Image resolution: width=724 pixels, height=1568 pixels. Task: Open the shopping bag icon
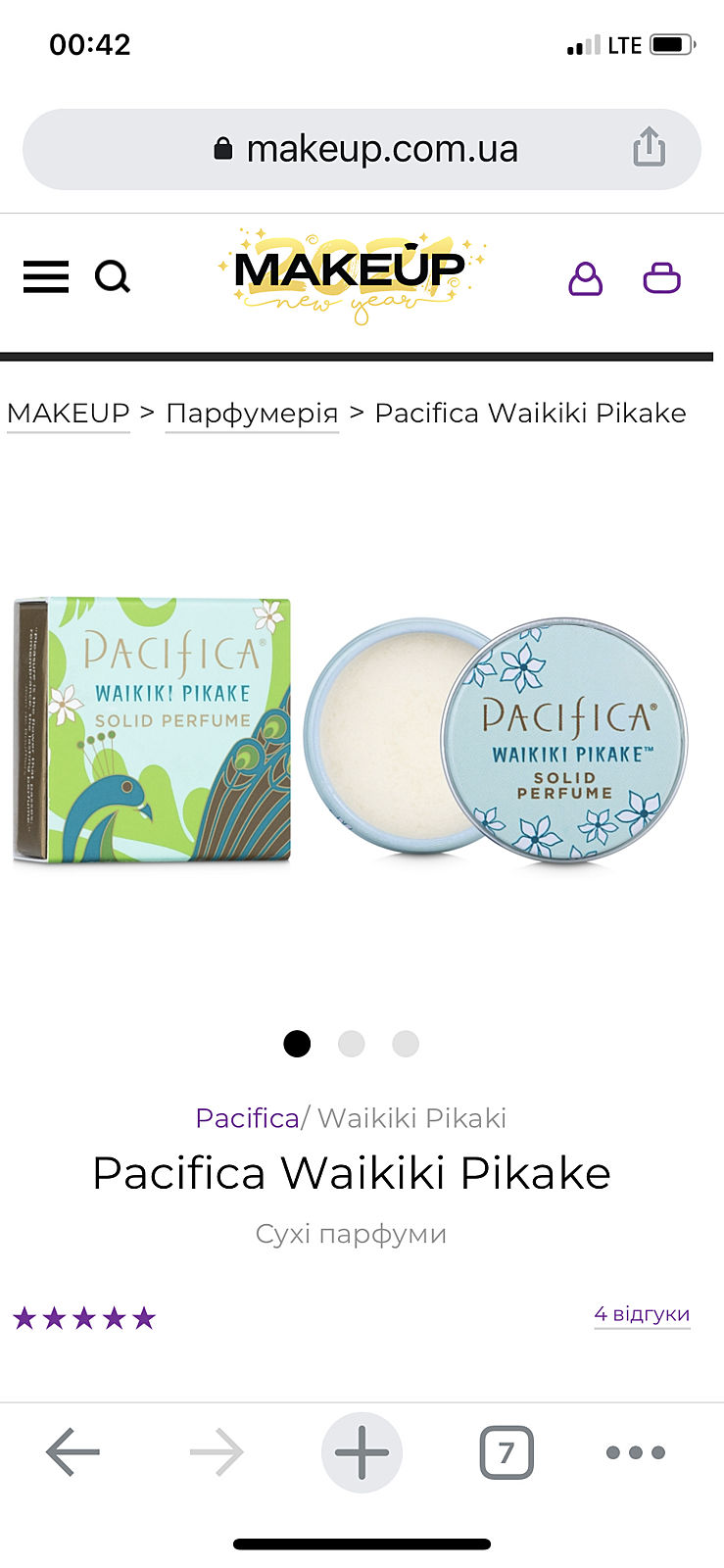(661, 278)
